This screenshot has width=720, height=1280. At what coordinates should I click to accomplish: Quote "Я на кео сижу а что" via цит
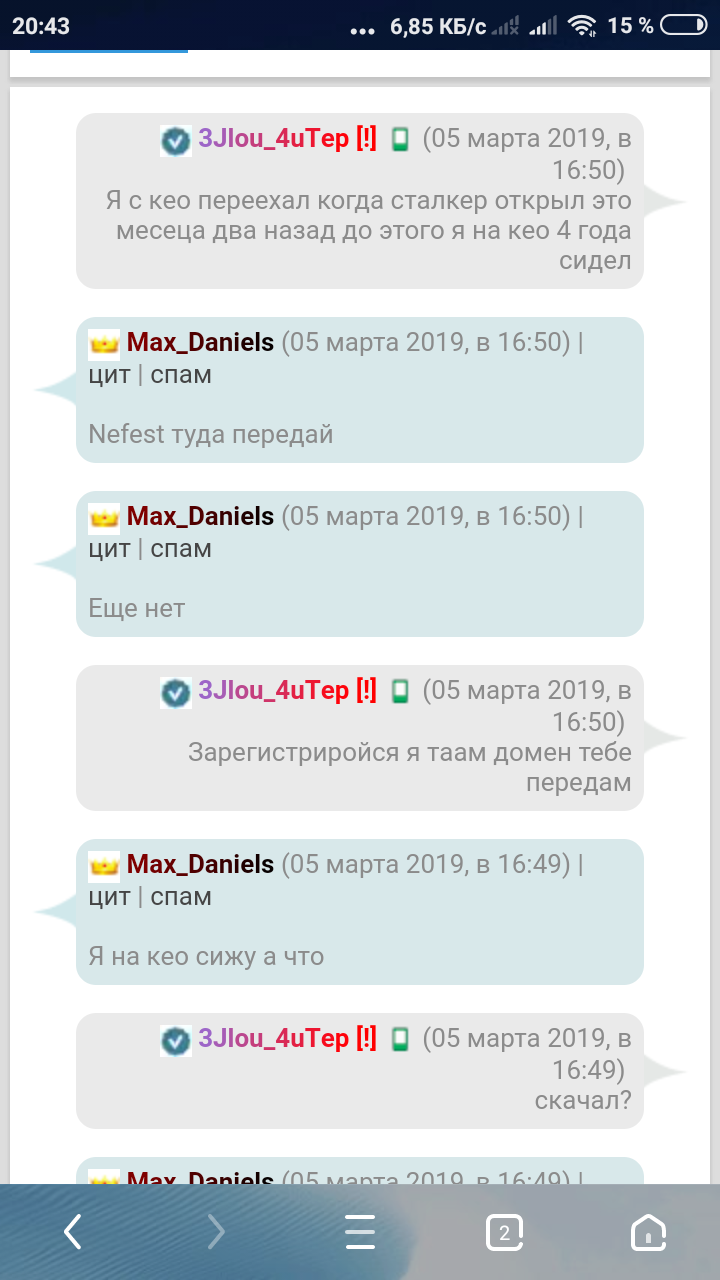109,897
